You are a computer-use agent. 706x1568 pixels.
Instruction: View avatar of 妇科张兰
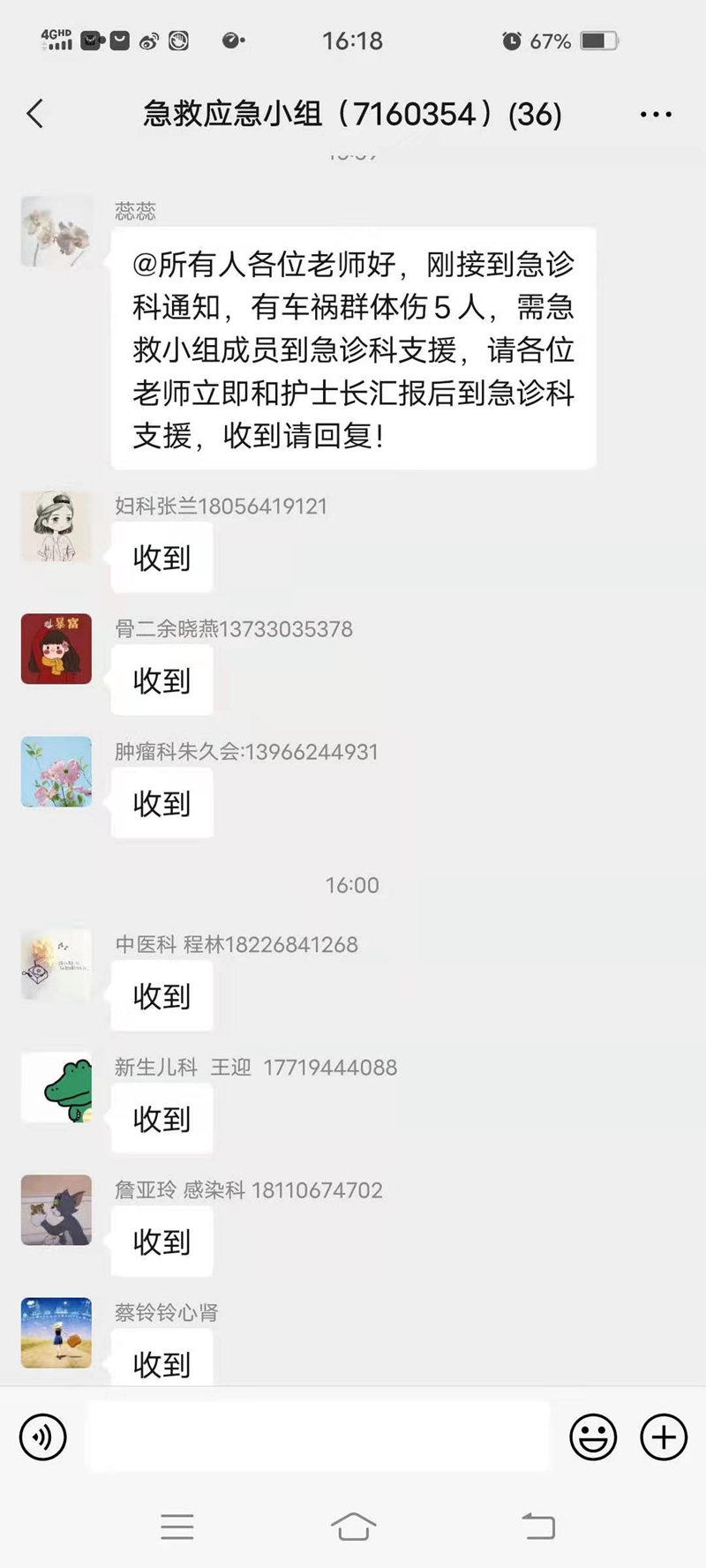56,526
